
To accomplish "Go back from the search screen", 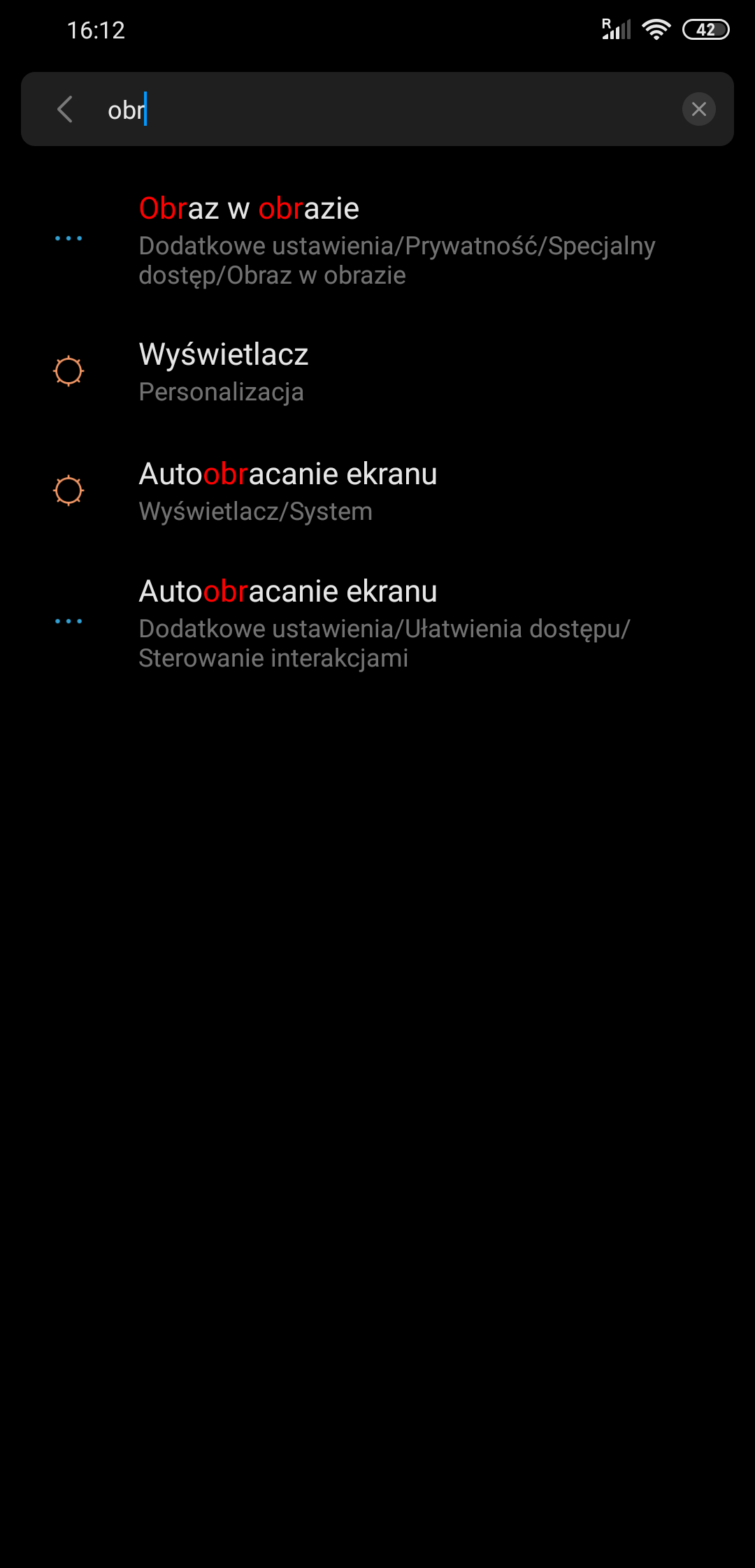I will point(65,109).
